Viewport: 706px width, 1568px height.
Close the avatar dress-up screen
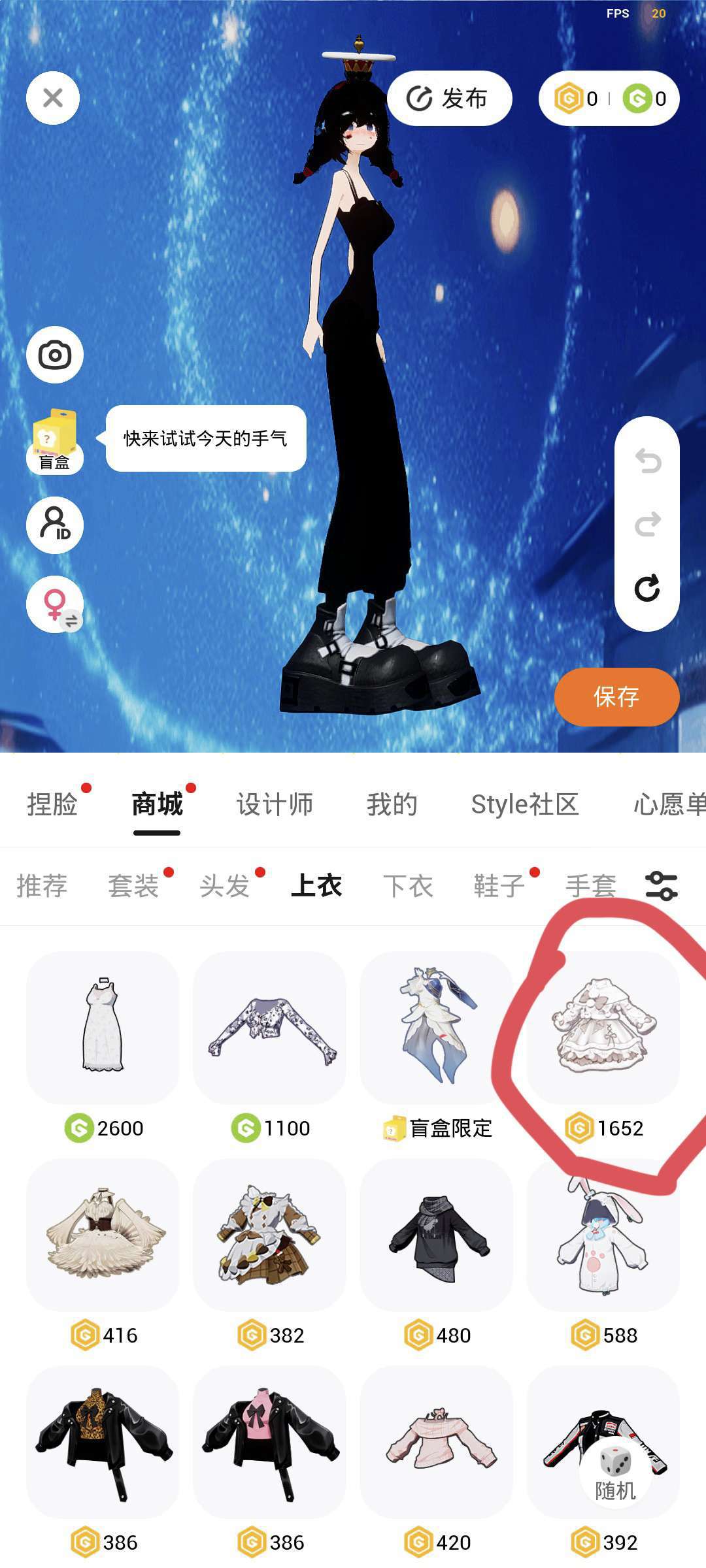53,98
